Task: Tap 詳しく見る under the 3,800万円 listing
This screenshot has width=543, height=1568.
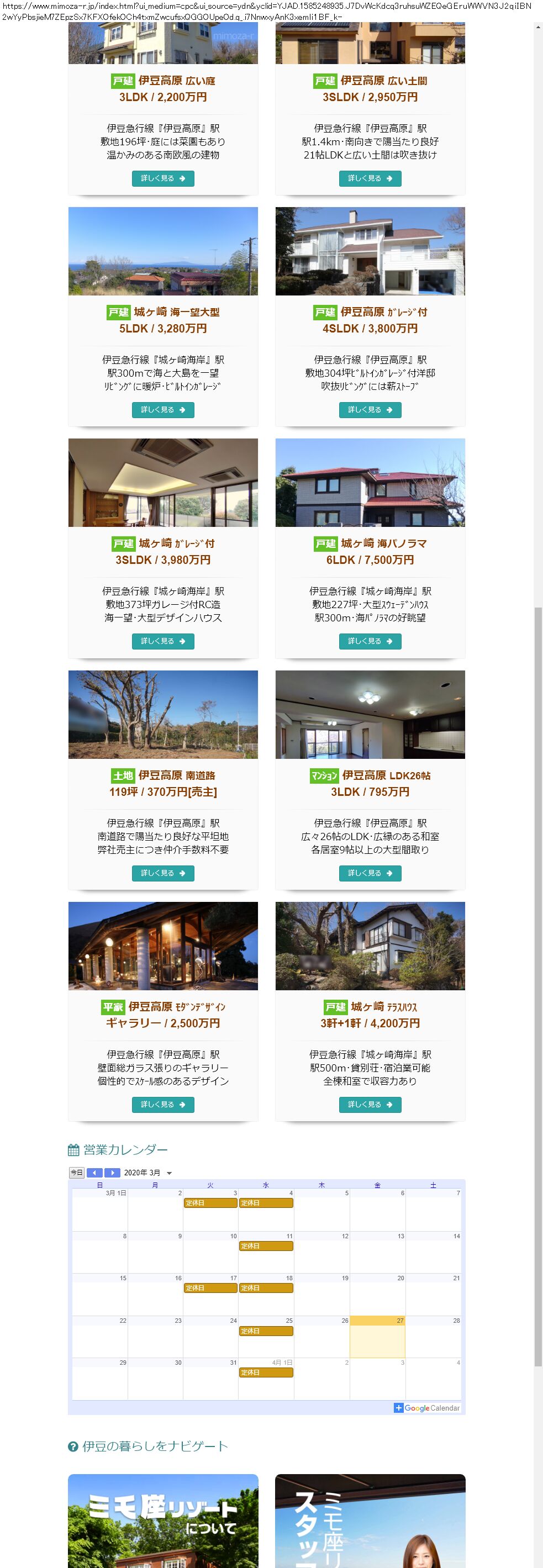Action: click(x=370, y=410)
